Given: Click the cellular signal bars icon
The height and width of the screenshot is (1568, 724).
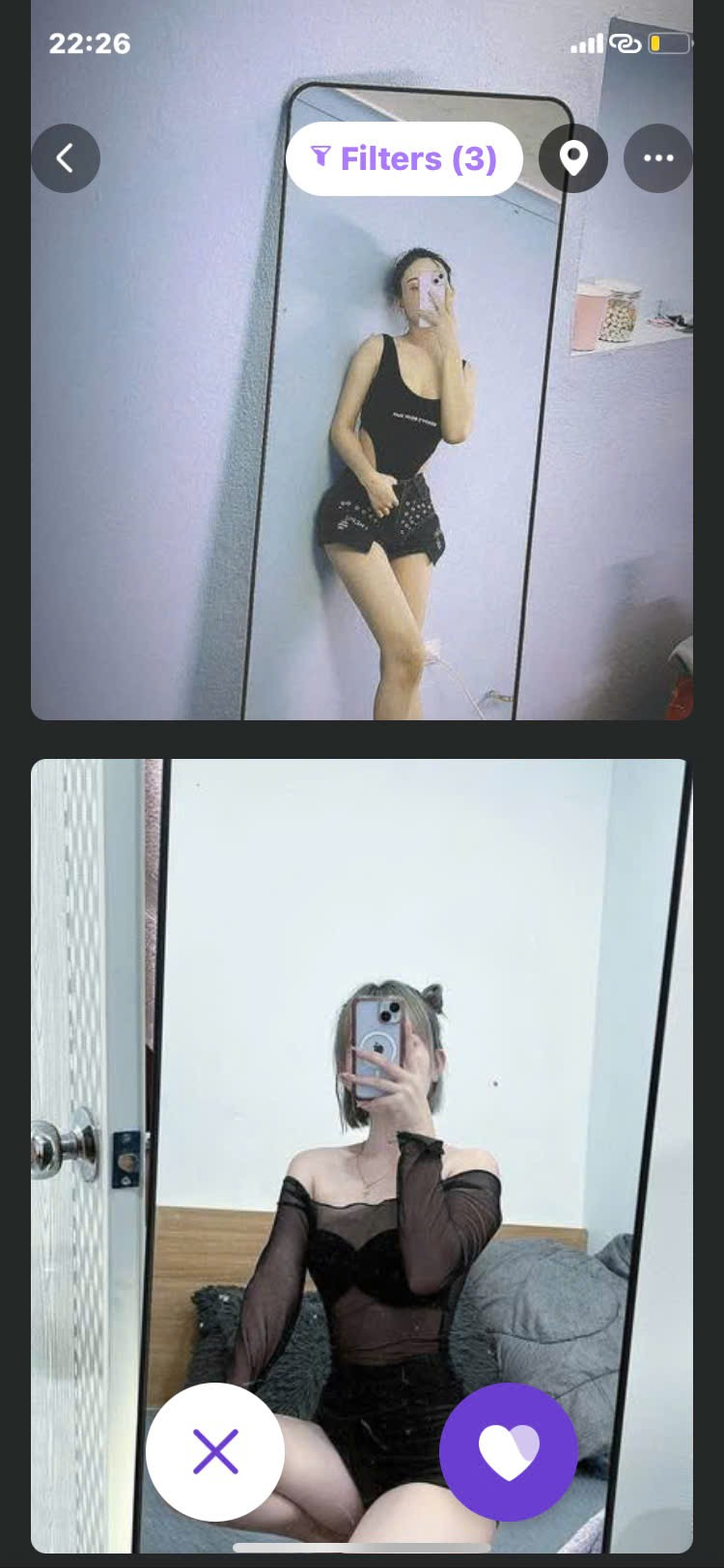Looking at the screenshot, I should pos(590,43).
